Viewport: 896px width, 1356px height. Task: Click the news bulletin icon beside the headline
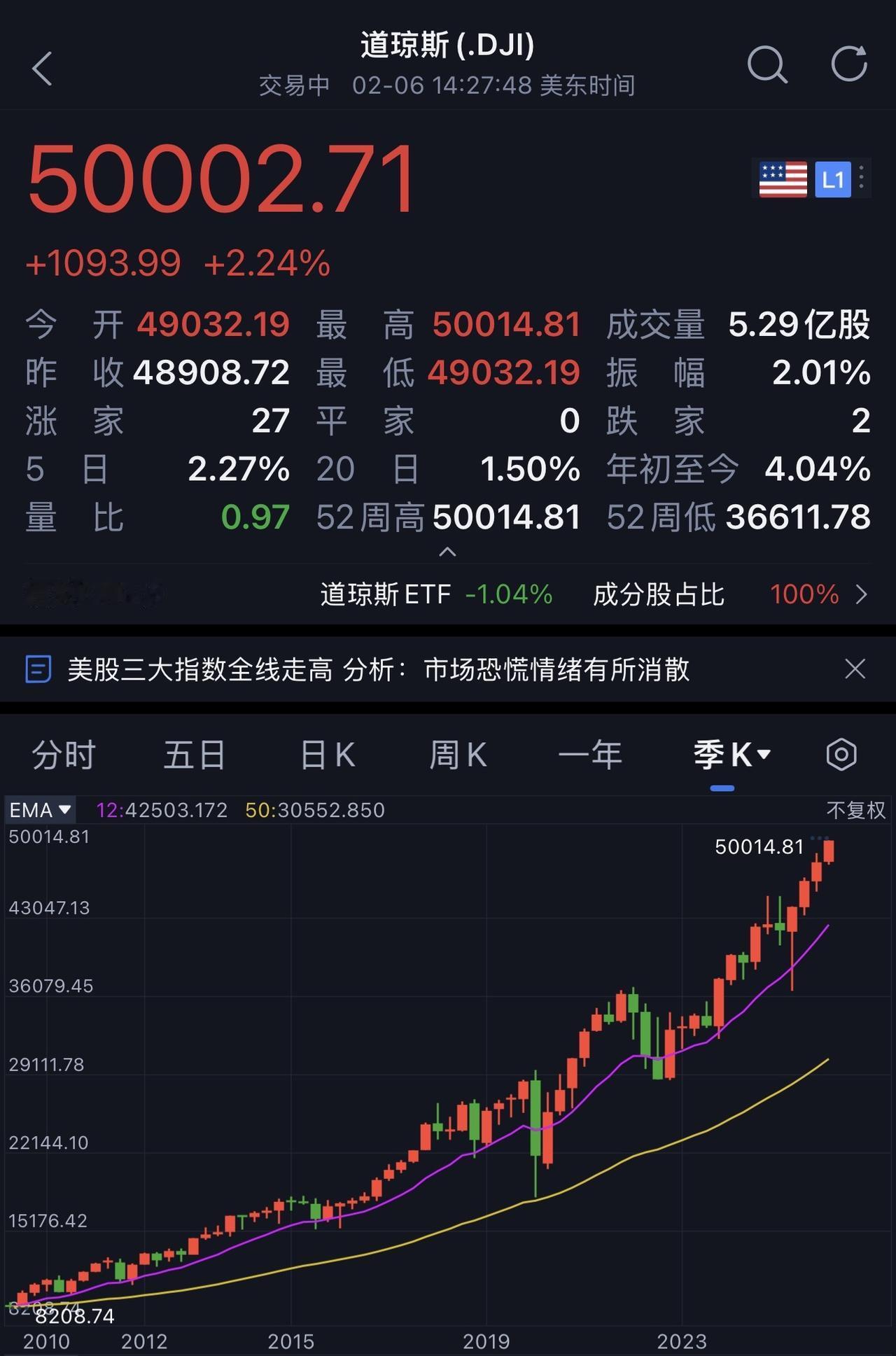click(x=38, y=670)
